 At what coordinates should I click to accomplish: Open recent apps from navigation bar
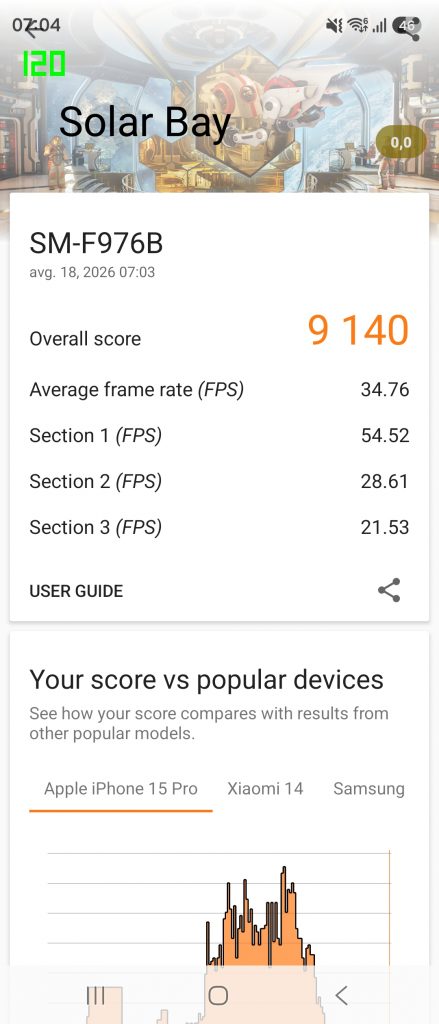coord(95,995)
